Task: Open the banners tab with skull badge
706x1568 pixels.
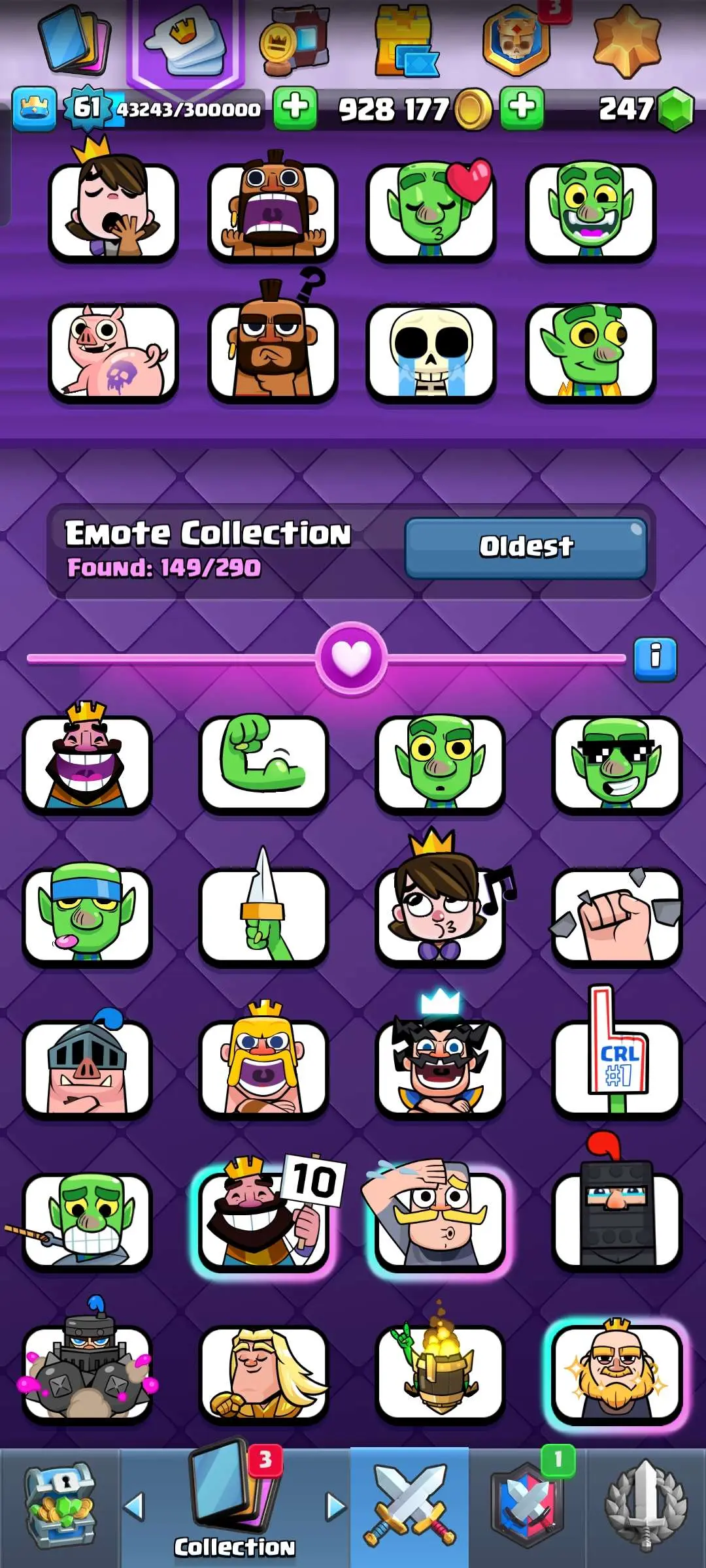Action: (x=516, y=41)
